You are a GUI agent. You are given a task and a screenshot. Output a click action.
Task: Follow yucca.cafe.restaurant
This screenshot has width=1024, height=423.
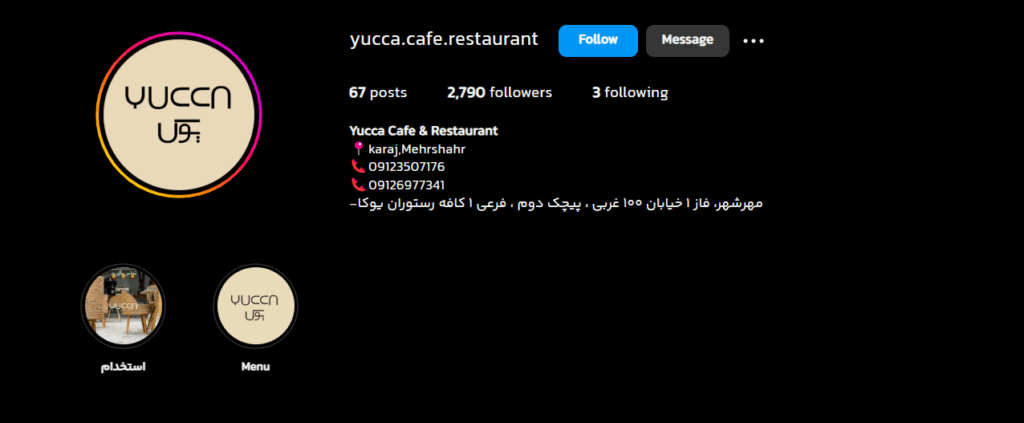597,40
